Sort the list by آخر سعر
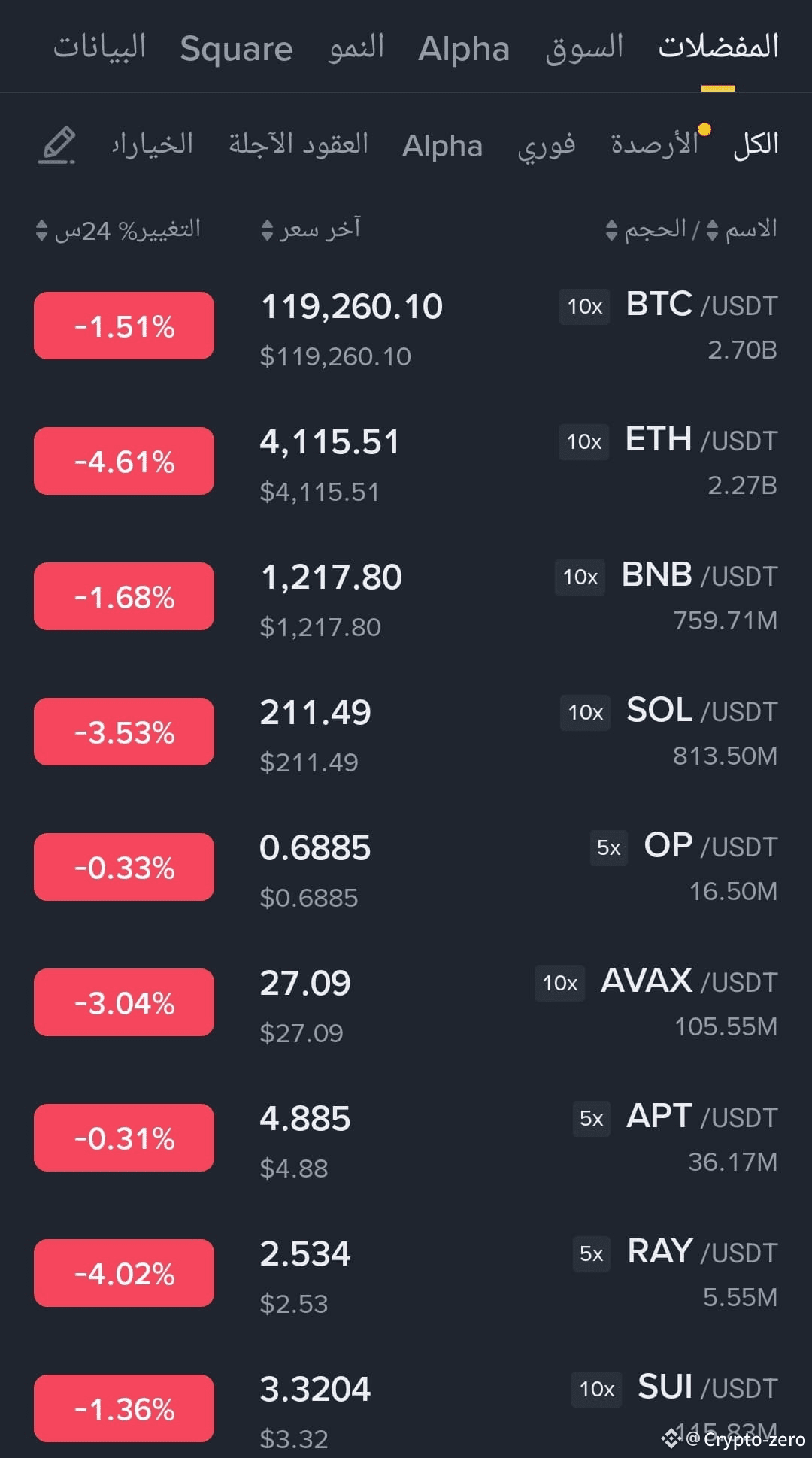This screenshot has width=812, height=1458. coord(311,229)
